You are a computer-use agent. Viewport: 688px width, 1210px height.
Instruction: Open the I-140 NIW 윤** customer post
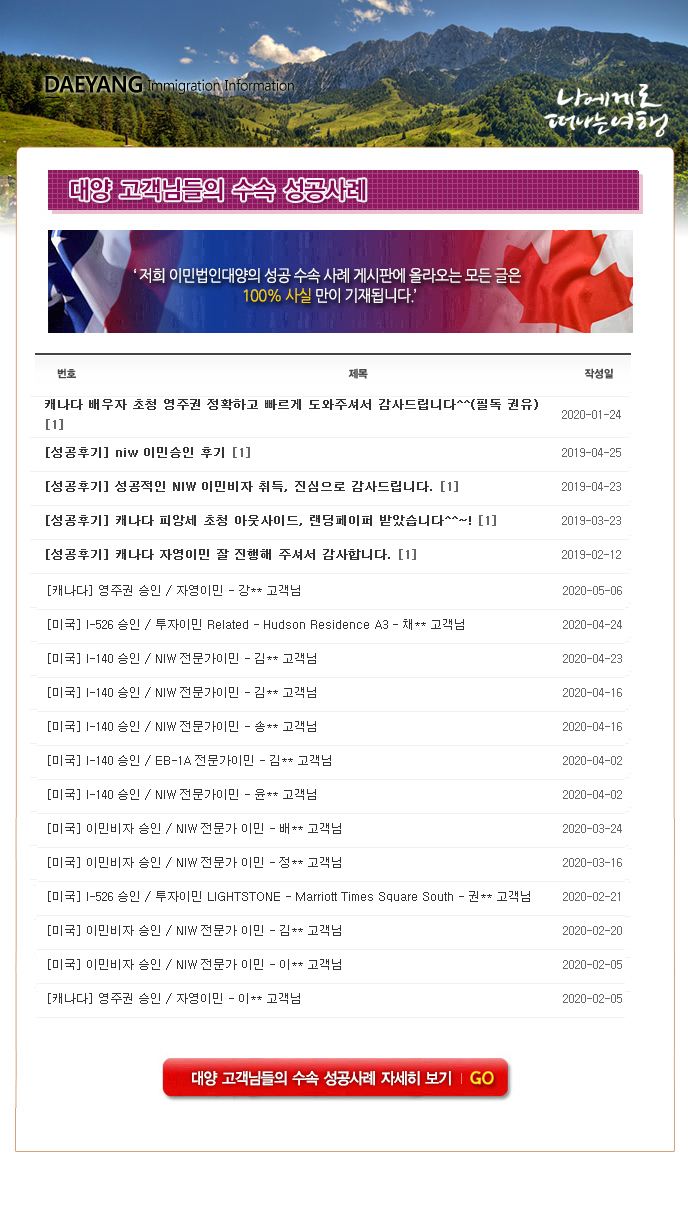(x=181, y=795)
